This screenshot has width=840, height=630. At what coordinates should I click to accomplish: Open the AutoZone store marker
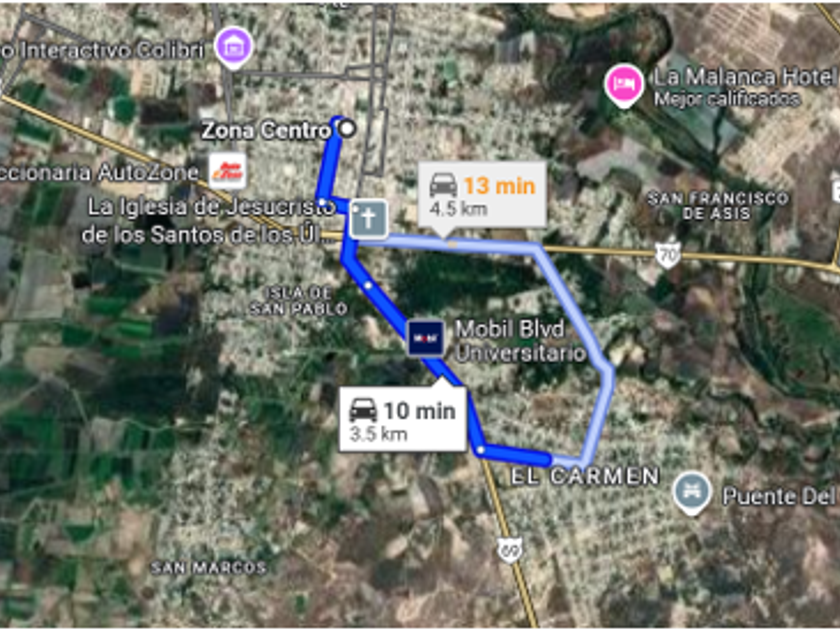(x=227, y=173)
